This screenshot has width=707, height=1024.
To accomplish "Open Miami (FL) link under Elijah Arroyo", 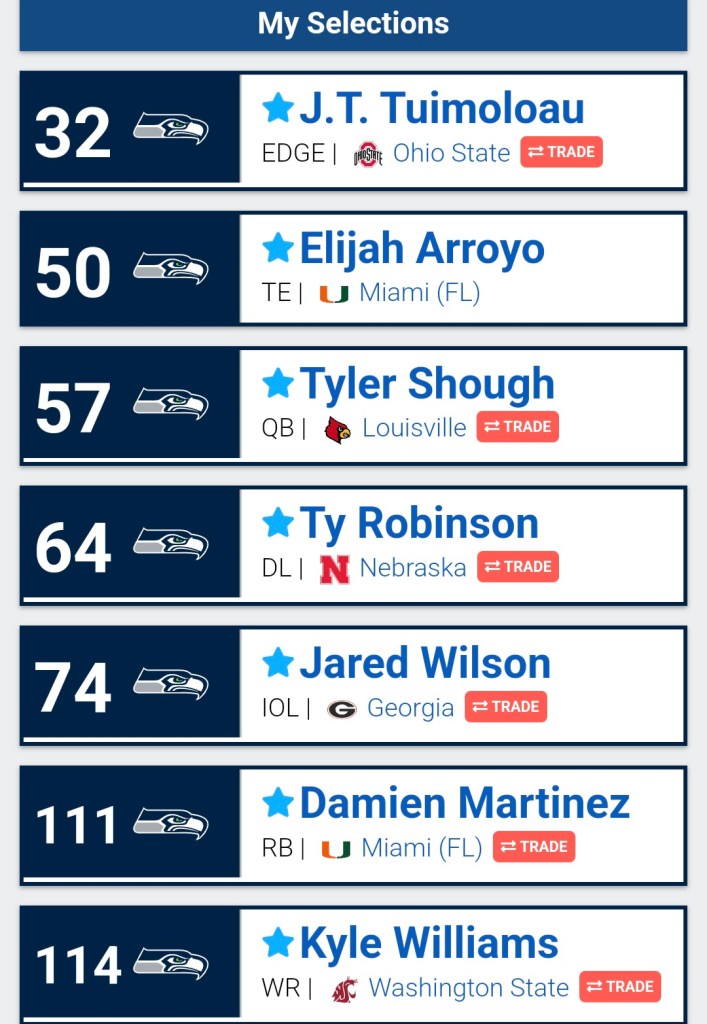I will tap(419, 293).
